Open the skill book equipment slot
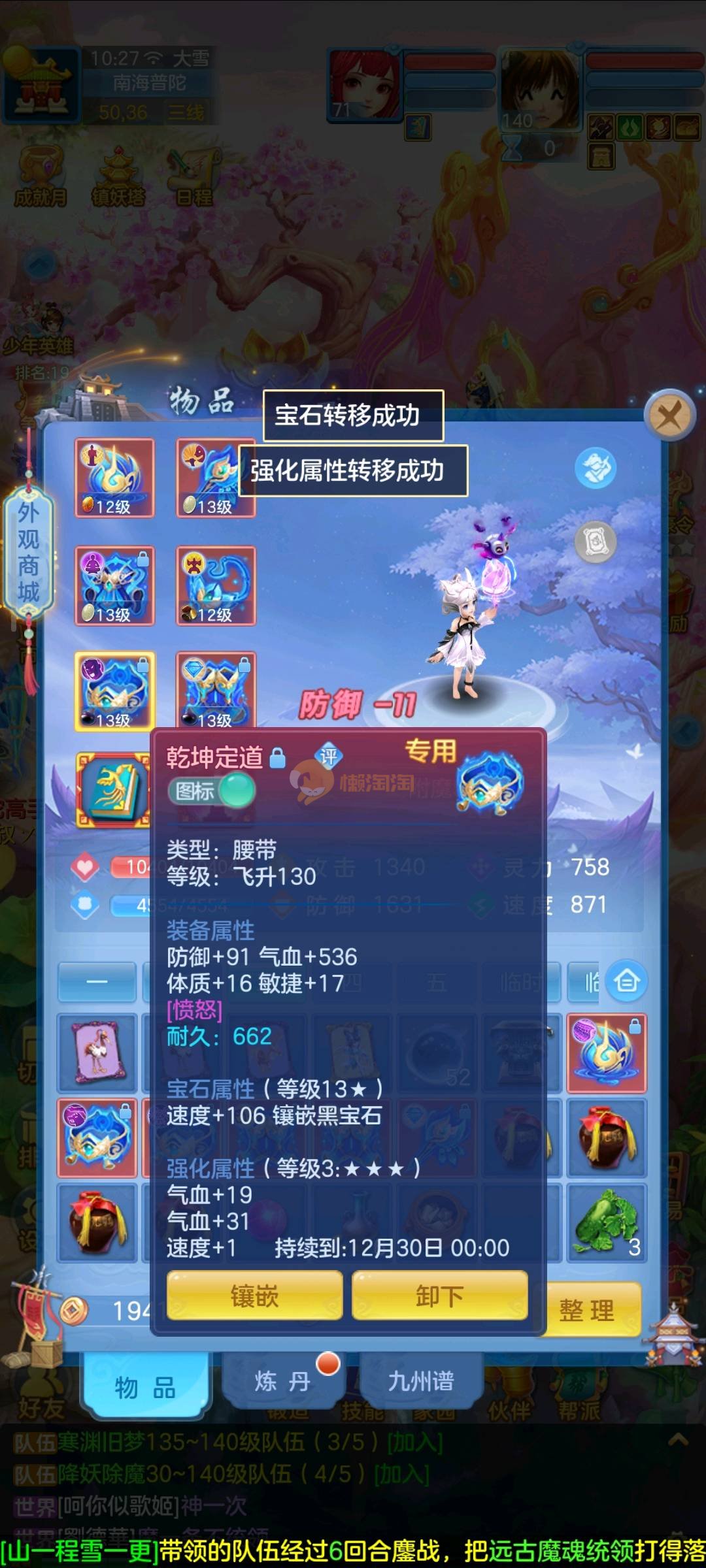The image size is (706, 1568). pyautogui.click(x=114, y=790)
